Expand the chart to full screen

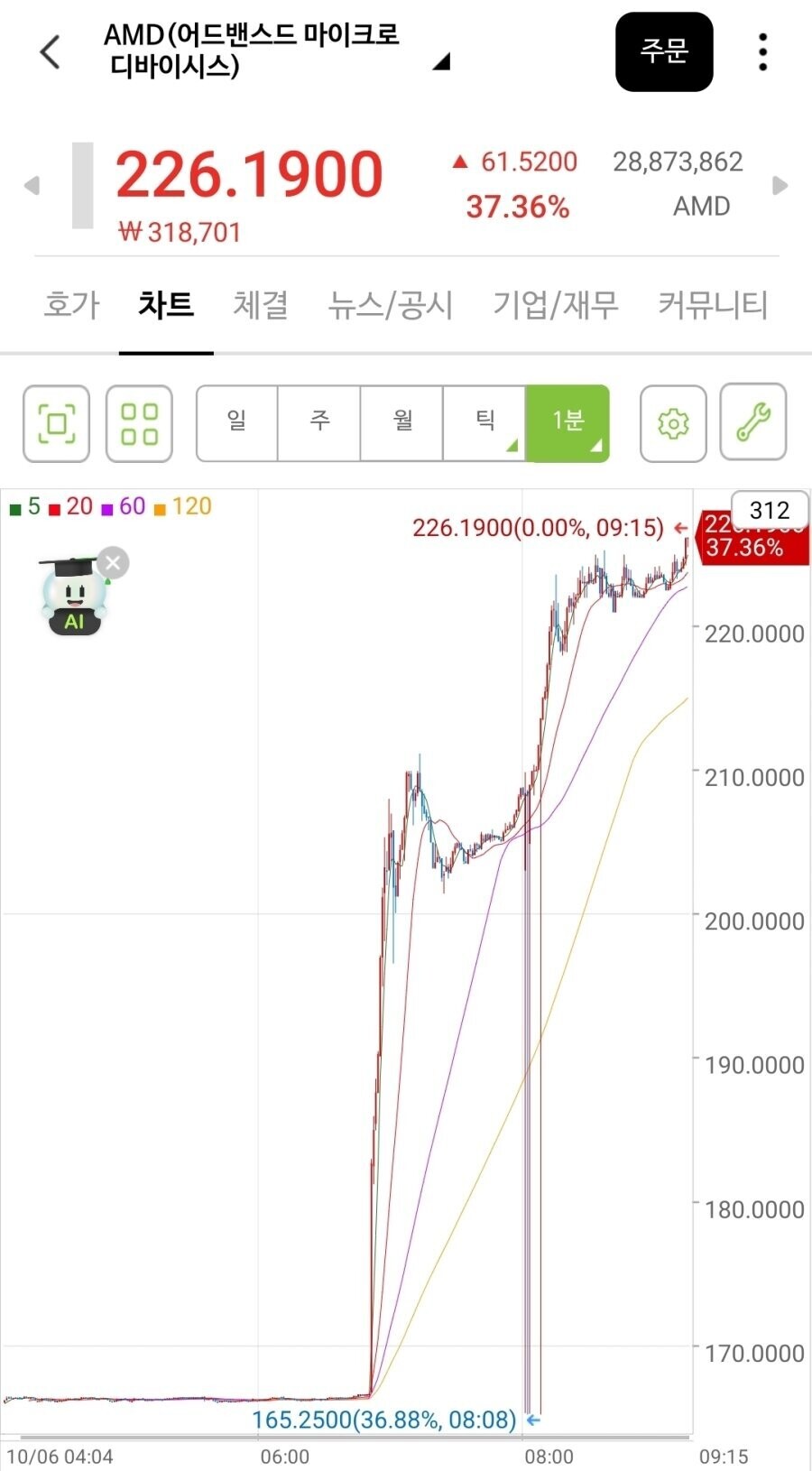[56, 423]
